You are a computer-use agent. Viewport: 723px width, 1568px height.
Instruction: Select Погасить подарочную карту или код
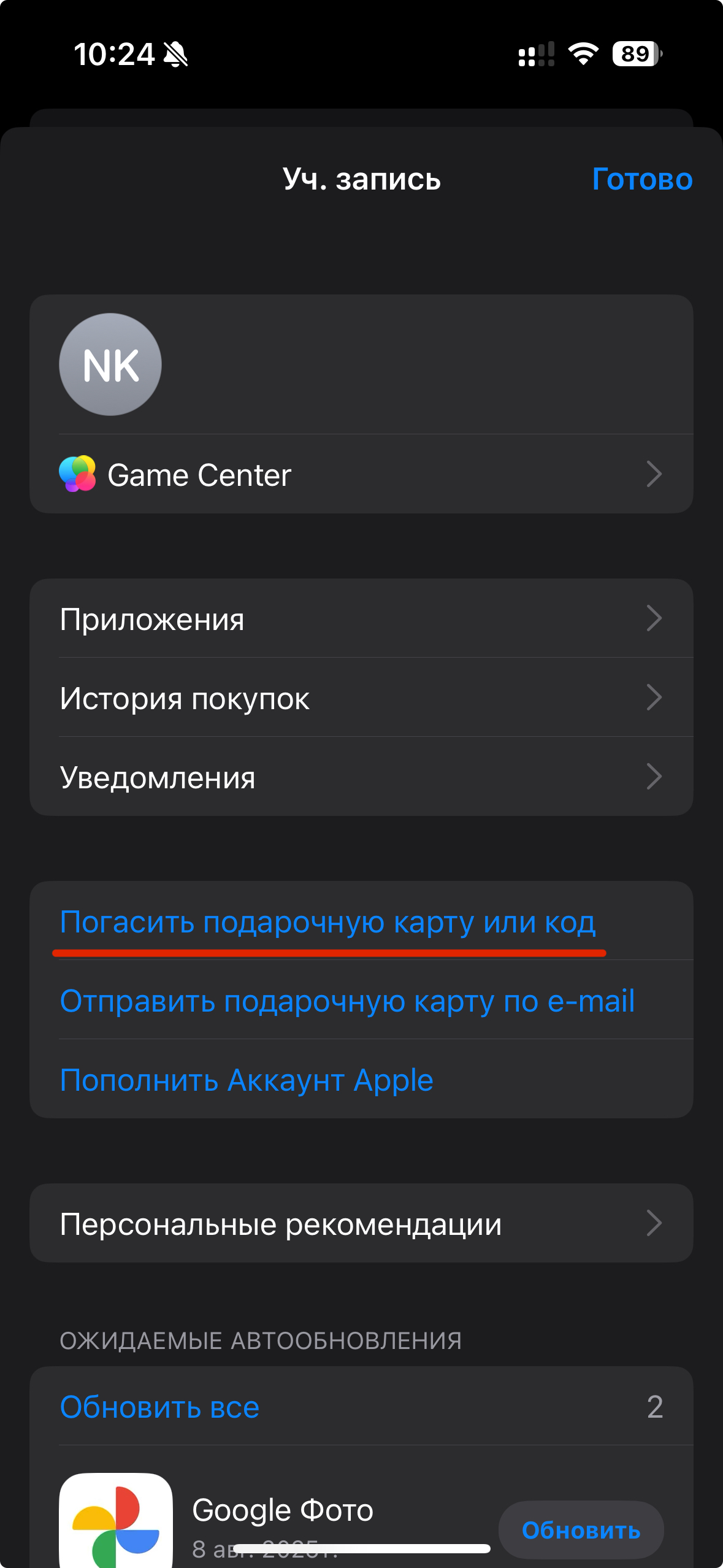coord(327,921)
